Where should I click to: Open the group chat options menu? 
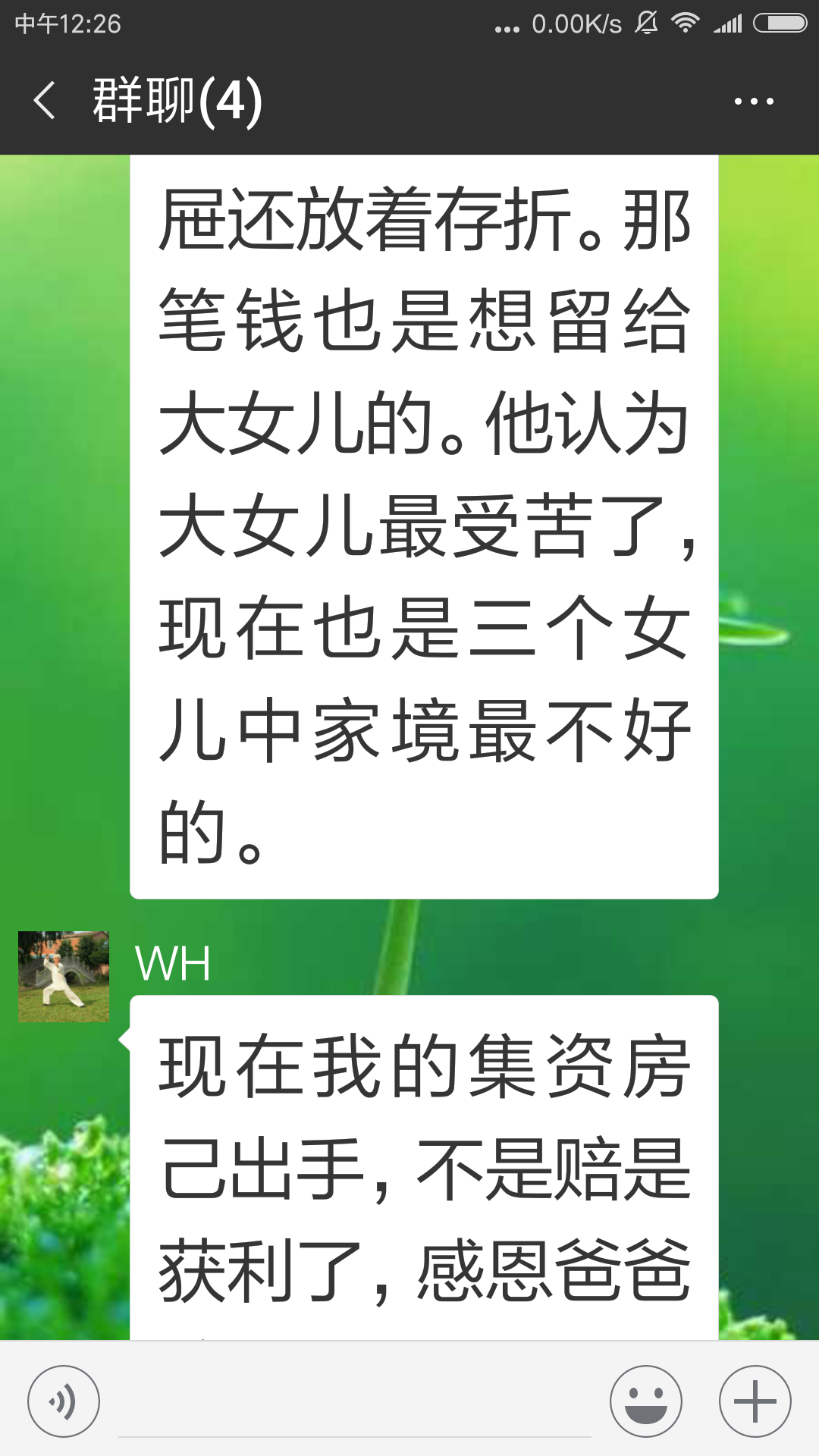754,101
